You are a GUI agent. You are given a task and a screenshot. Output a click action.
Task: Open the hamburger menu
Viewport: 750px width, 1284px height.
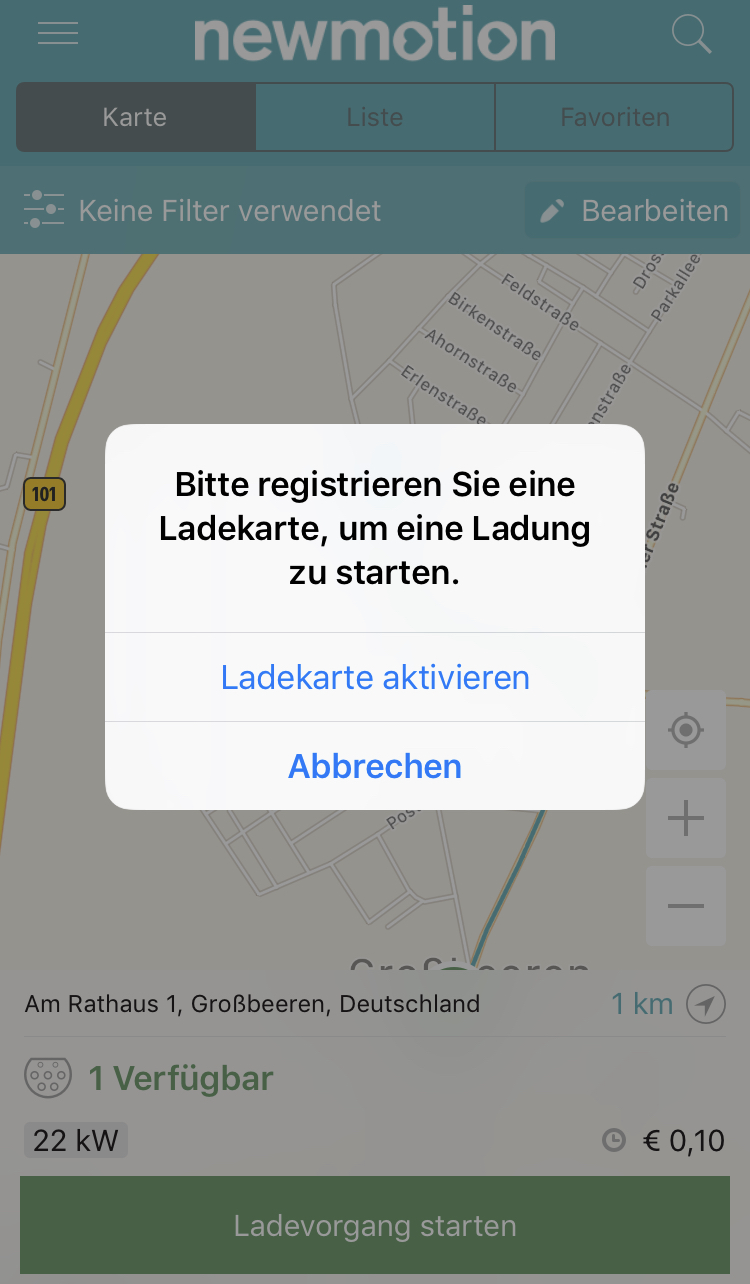pyautogui.click(x=58, y=33)
